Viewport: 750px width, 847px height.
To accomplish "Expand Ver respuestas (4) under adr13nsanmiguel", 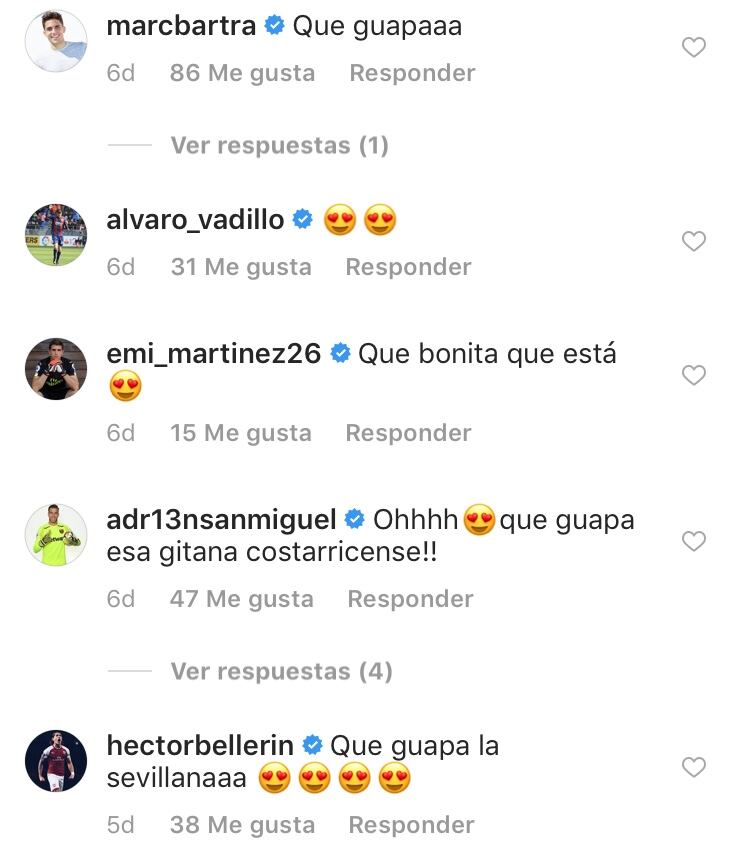I will click(x=281, y=671).
